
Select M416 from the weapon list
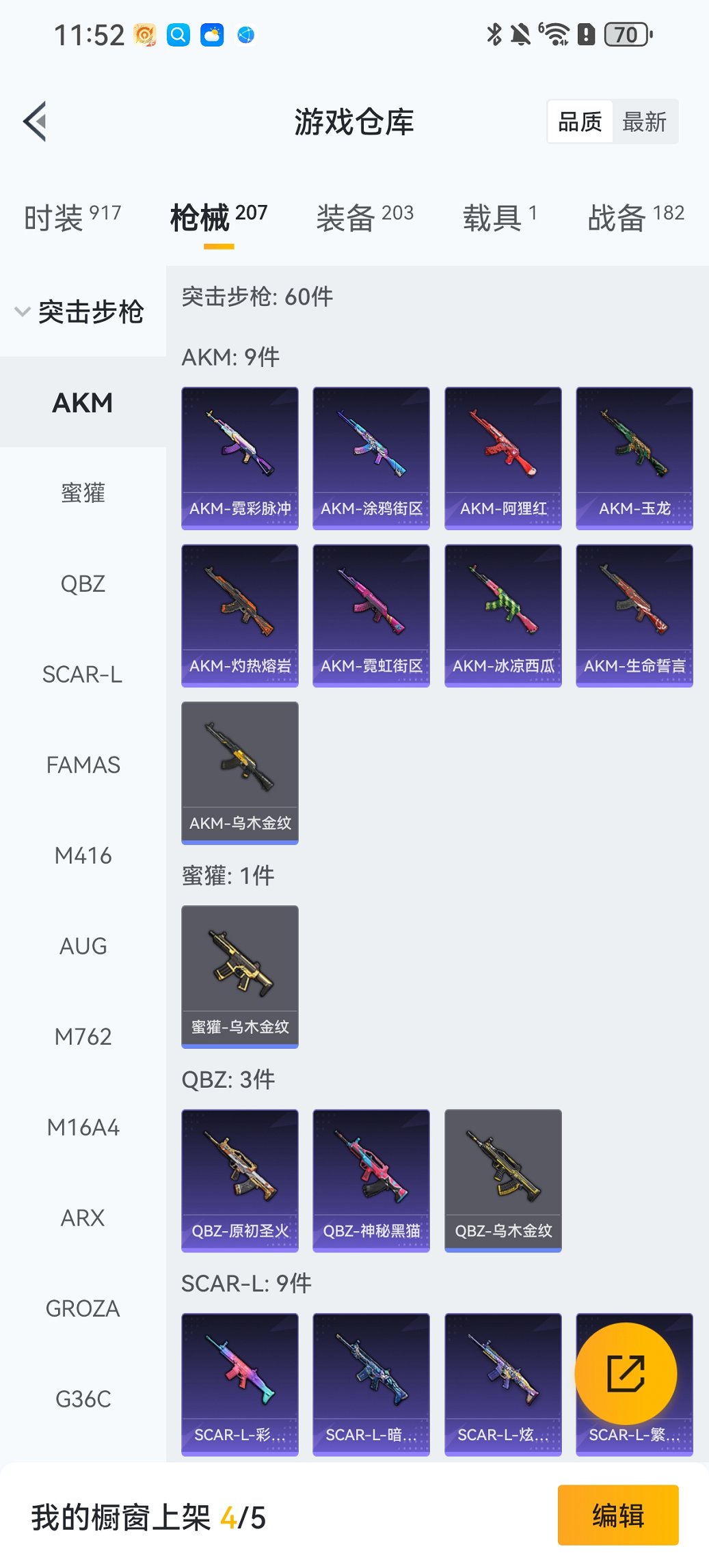point(83,855)
